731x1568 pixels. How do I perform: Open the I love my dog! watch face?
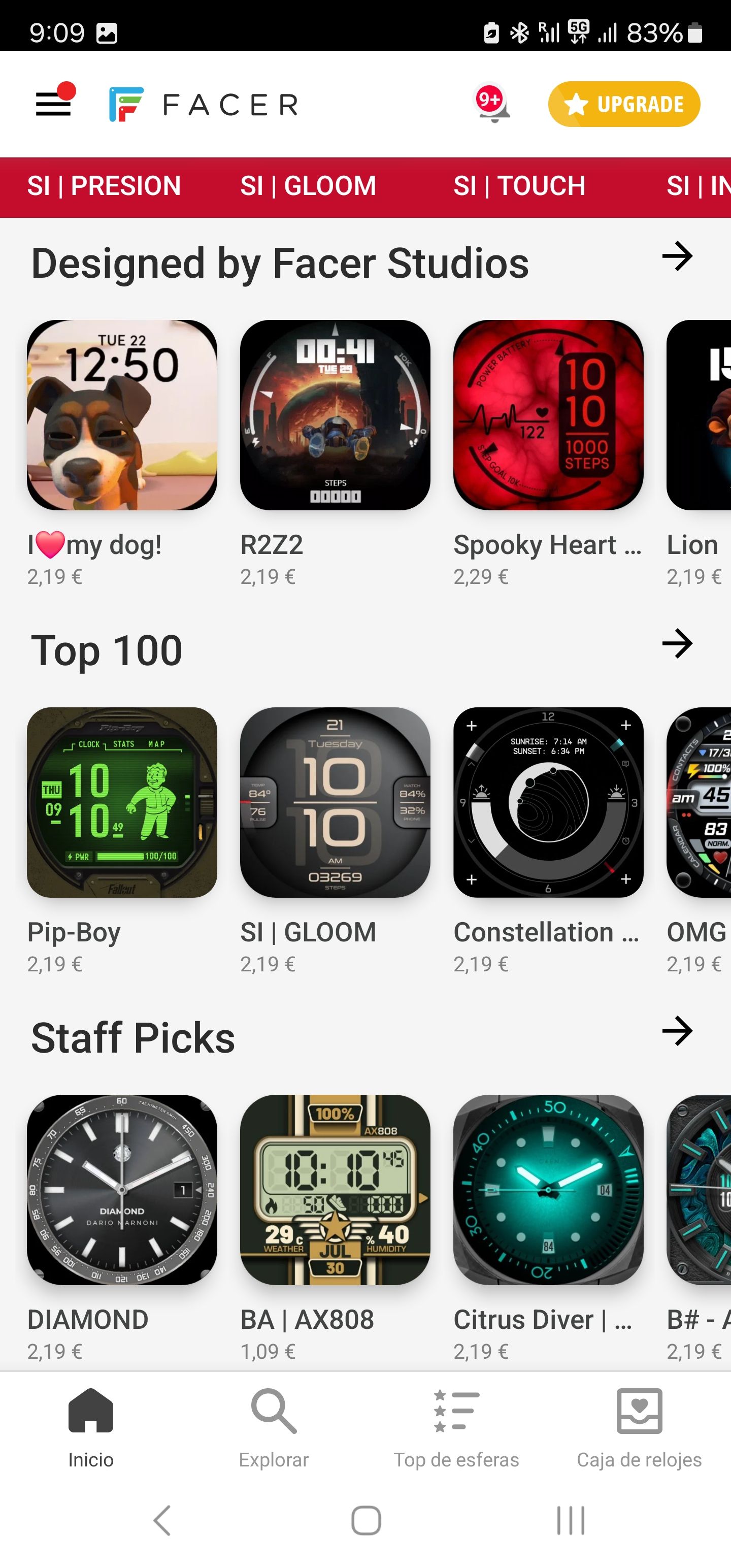pos(122,415)
